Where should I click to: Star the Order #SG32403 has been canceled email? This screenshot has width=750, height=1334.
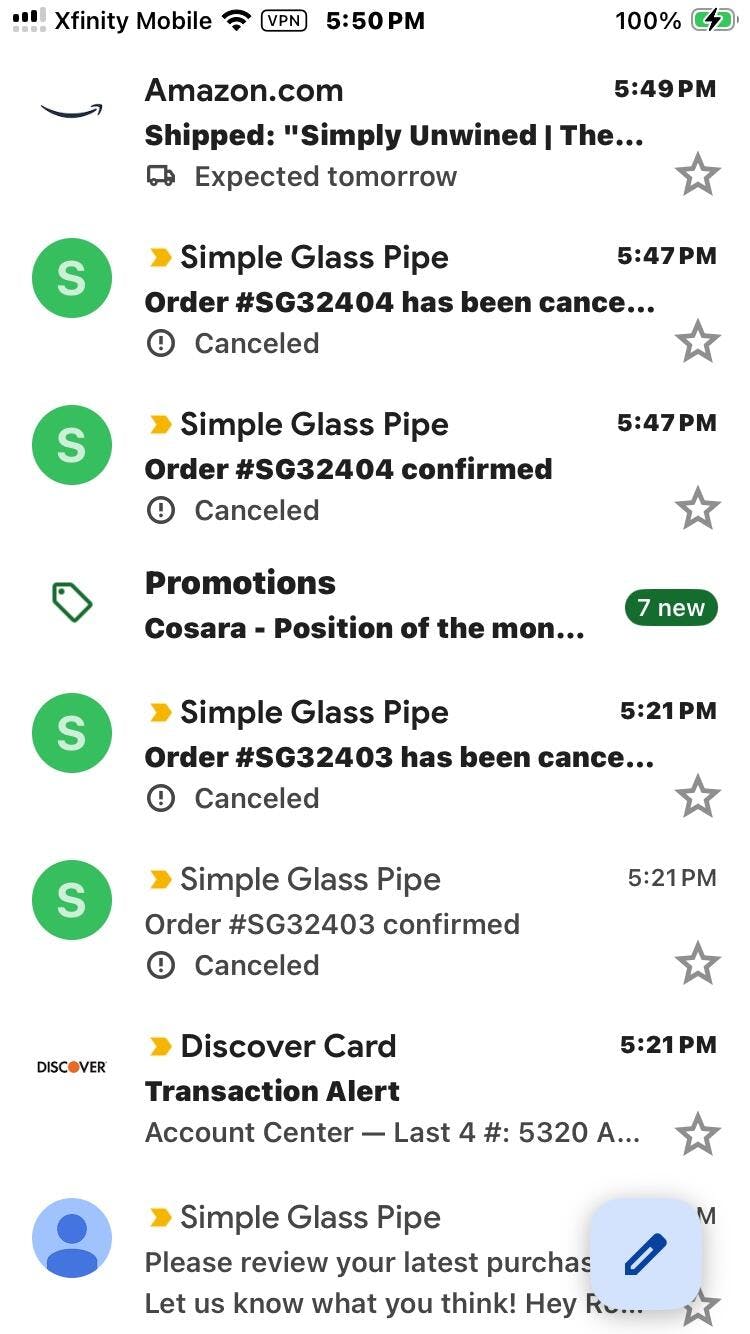[x=697, y=798]
